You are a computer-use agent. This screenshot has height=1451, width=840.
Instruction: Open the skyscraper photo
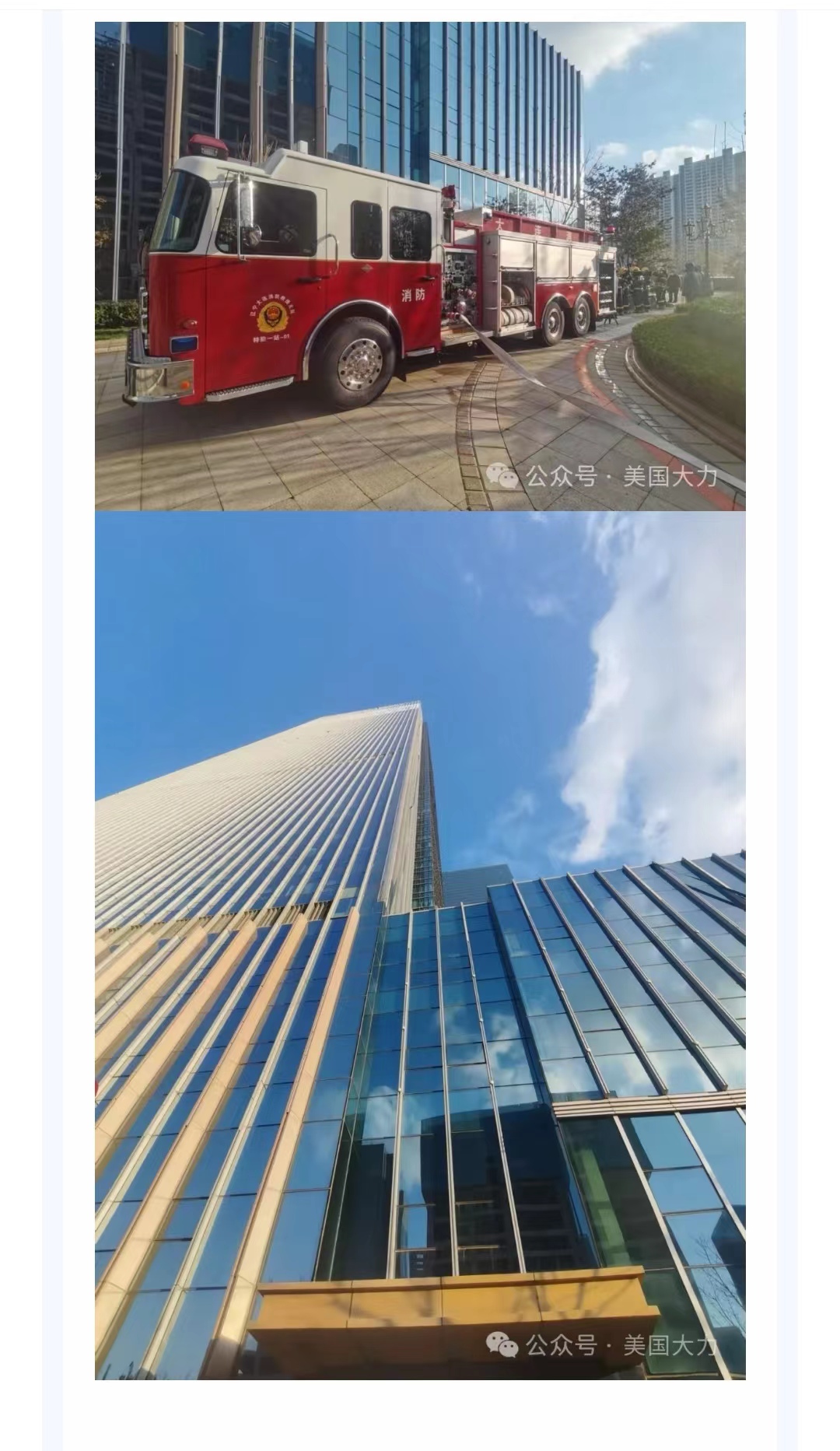tap(420, 945)
